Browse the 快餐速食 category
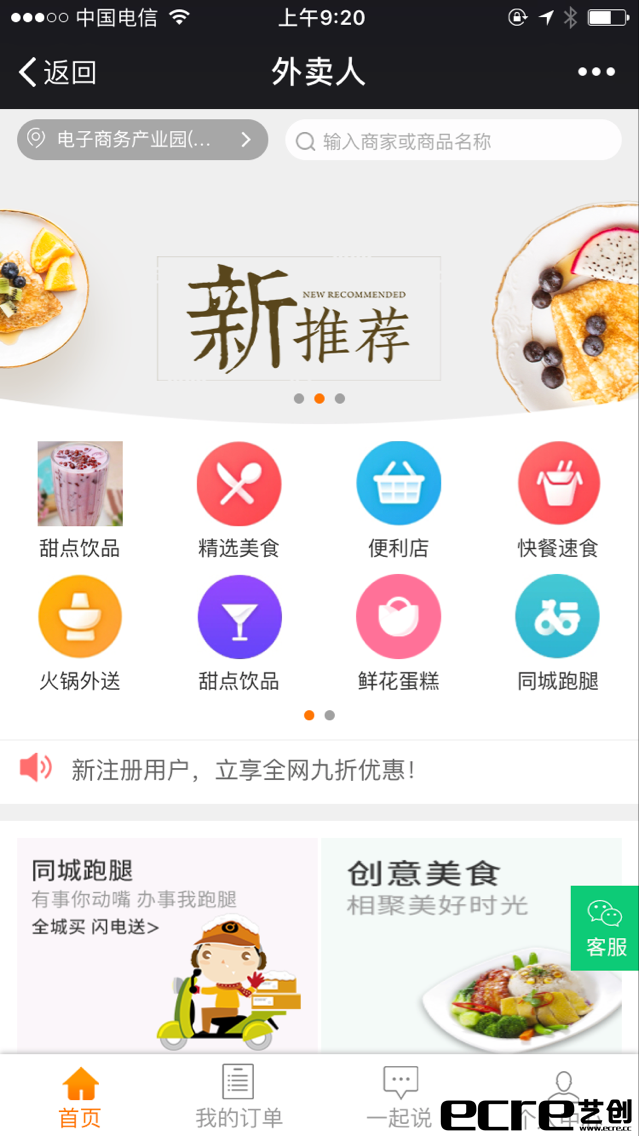 (558, 485)
